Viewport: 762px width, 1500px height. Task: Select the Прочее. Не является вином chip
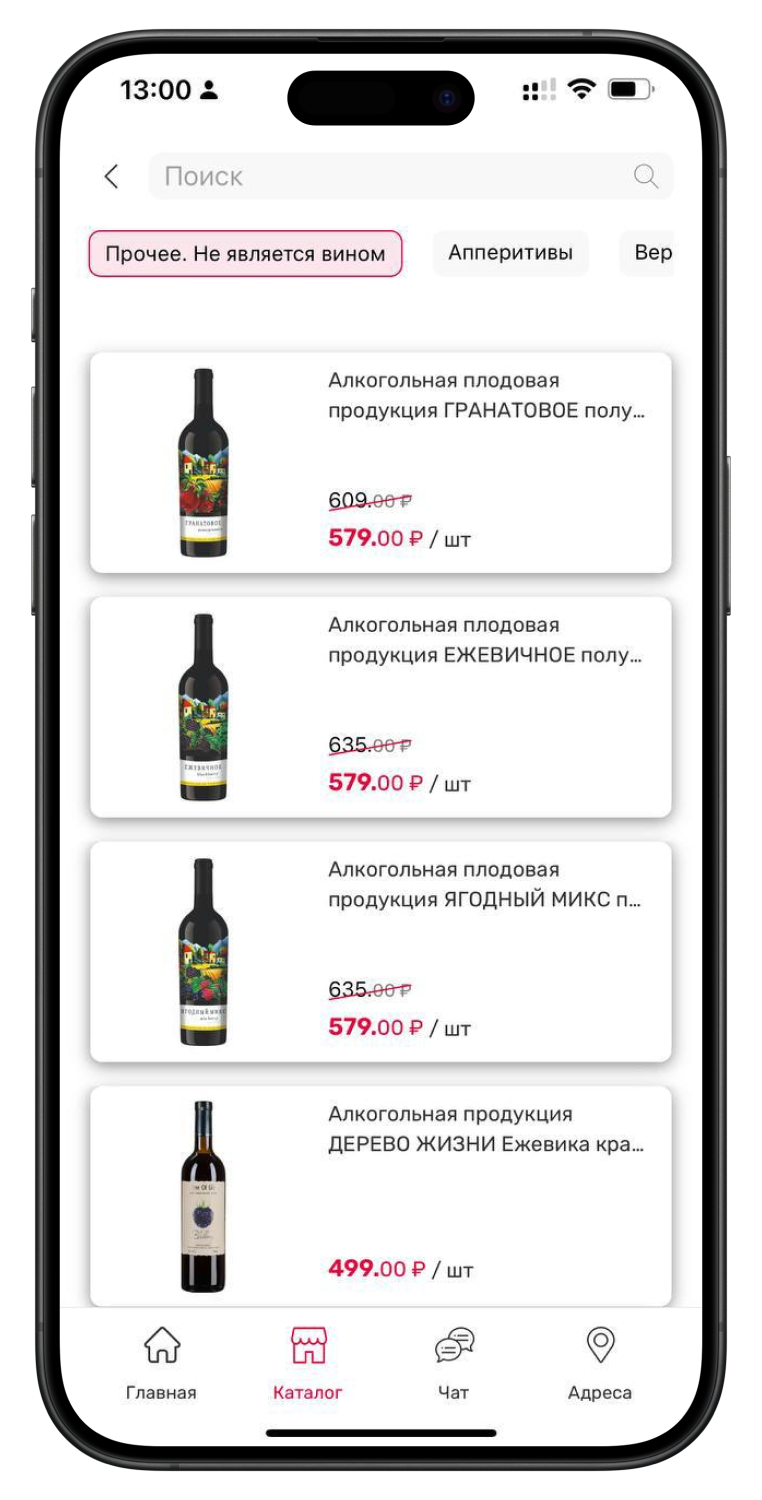tap(245, 254)
